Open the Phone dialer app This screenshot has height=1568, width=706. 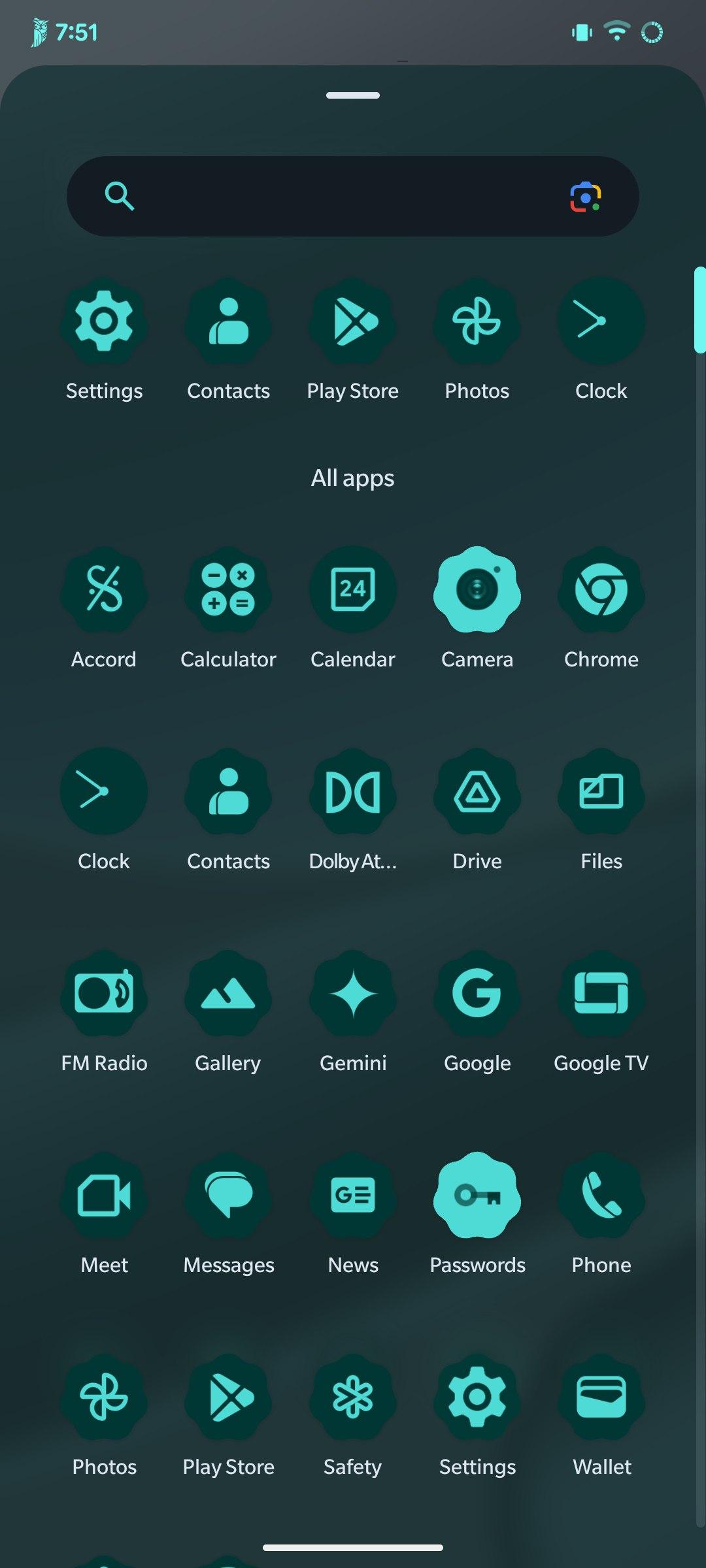pos(601,1196)
